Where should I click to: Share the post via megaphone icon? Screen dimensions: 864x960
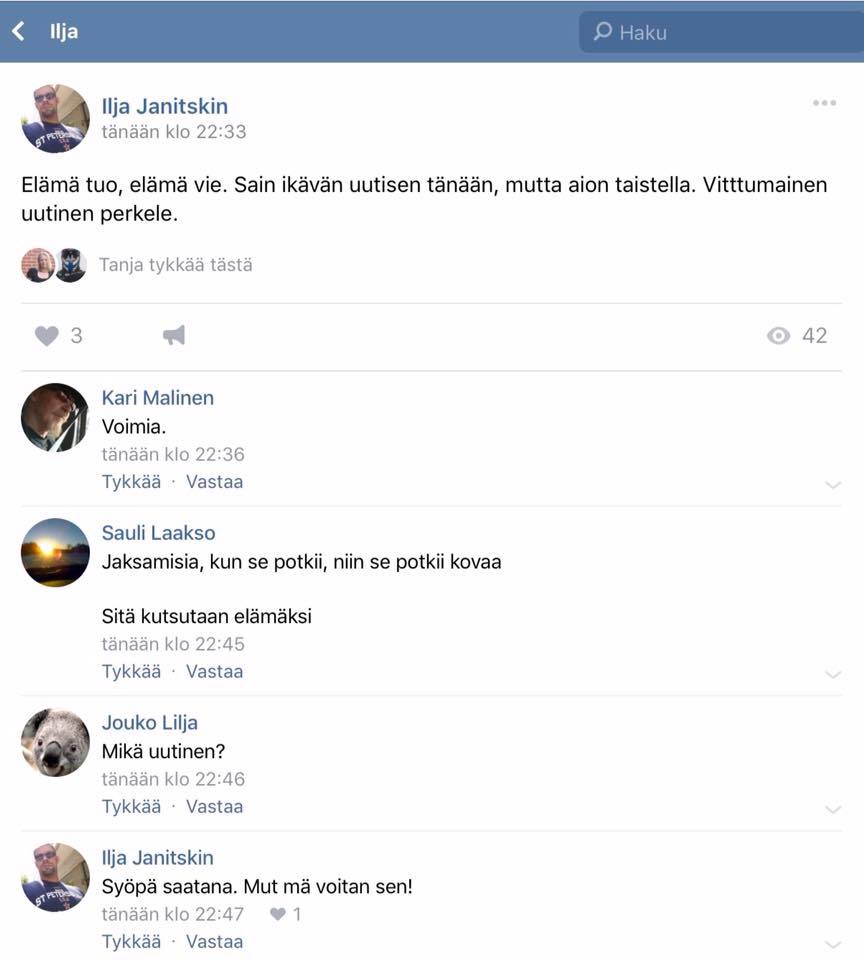174,336
